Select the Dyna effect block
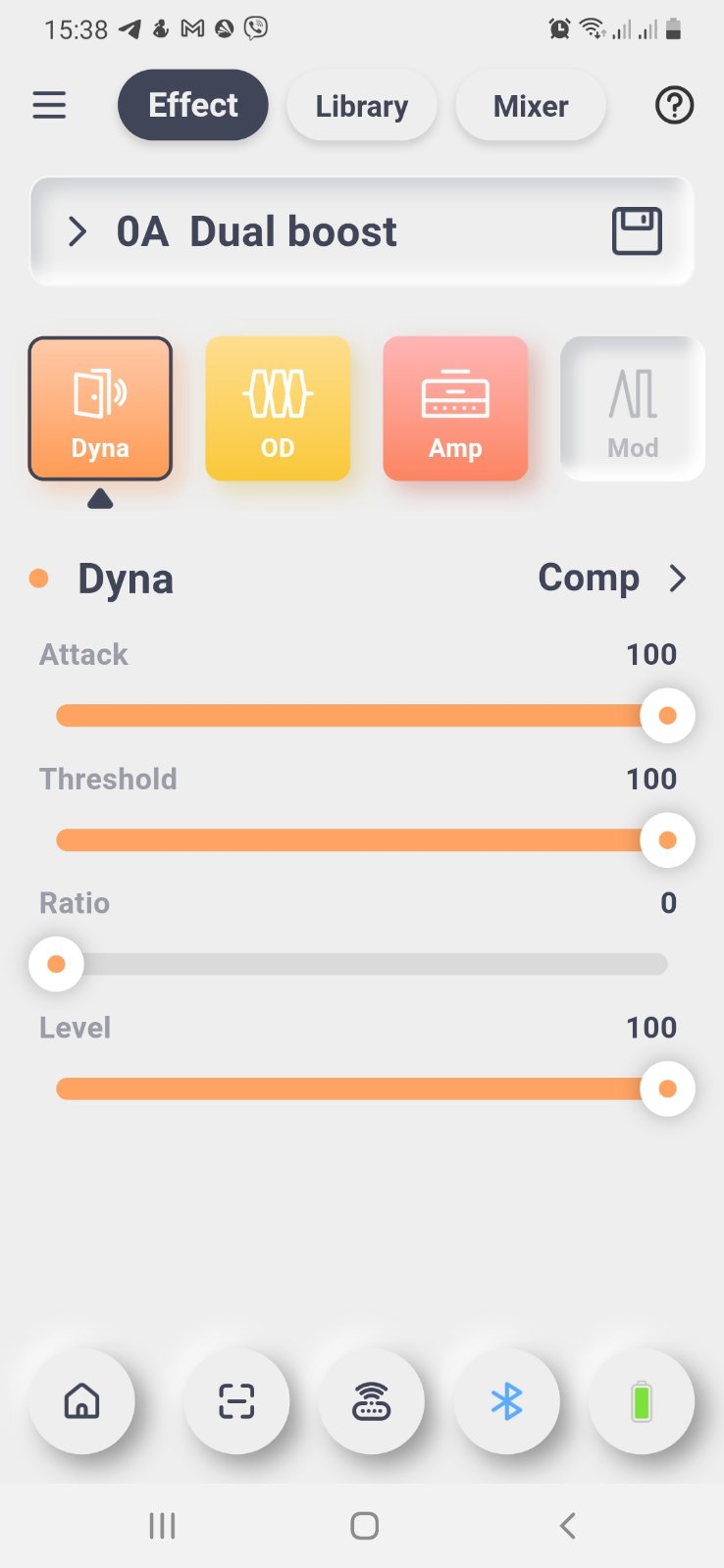724x1568 pixels. [100, 409]
